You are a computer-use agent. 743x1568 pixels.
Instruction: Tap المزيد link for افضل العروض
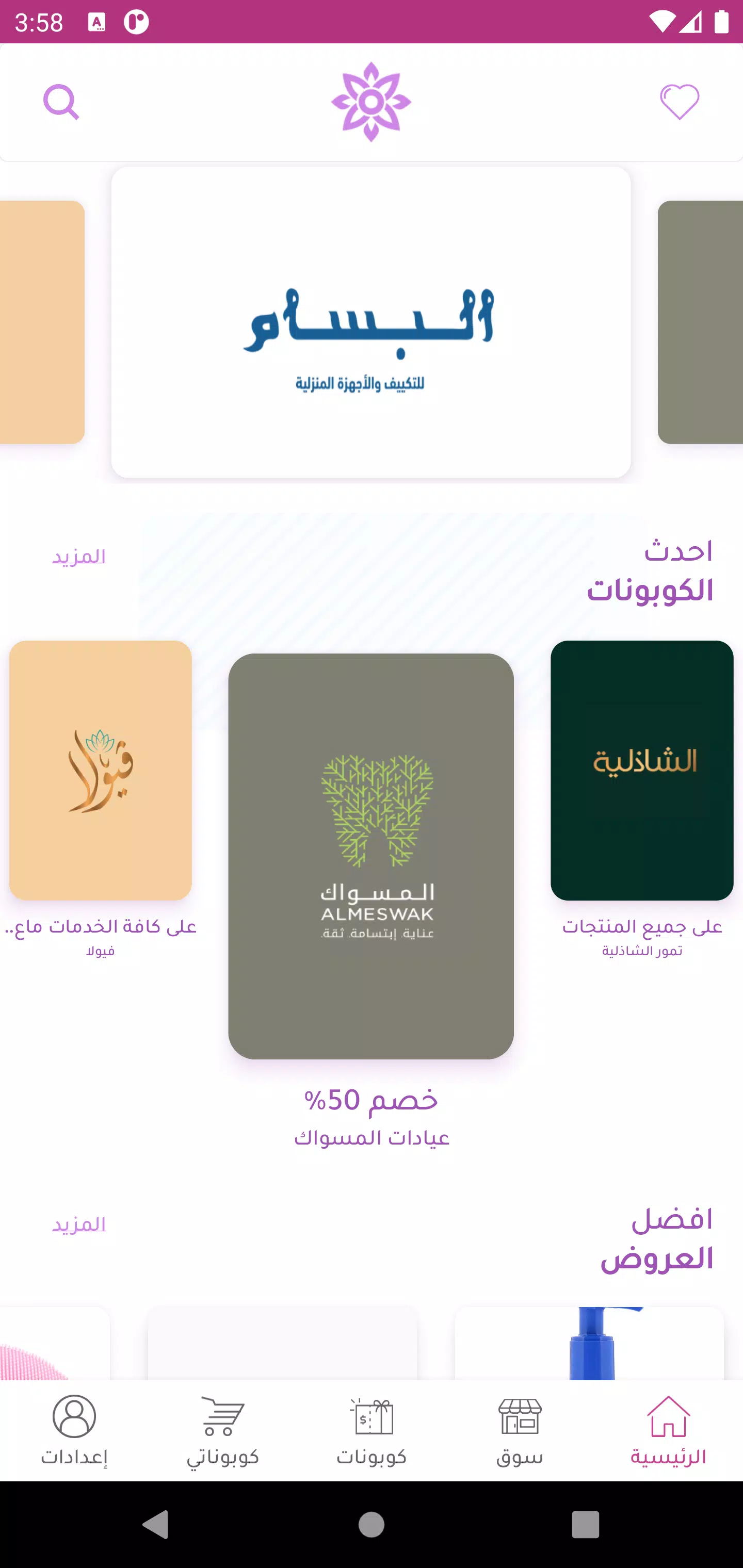pos(79,1224)
